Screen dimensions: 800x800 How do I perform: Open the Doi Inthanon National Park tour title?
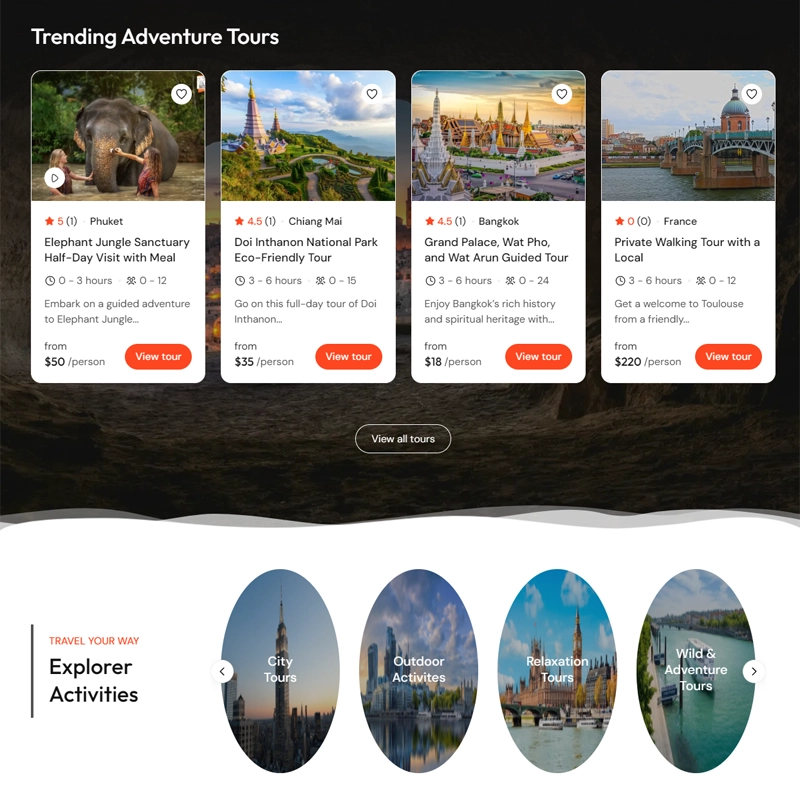coord(306,250)
